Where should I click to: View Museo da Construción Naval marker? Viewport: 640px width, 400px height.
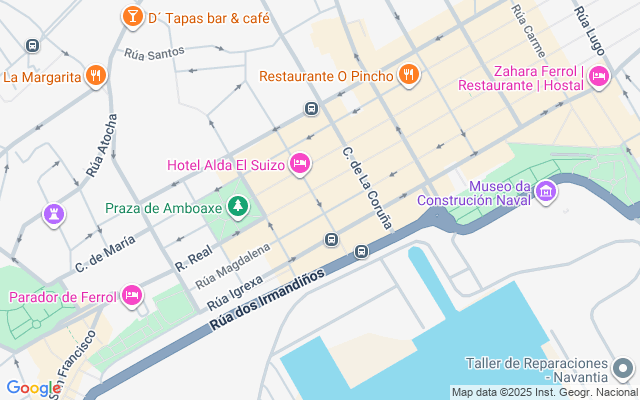pyautogui.click(x=545, y=190)
